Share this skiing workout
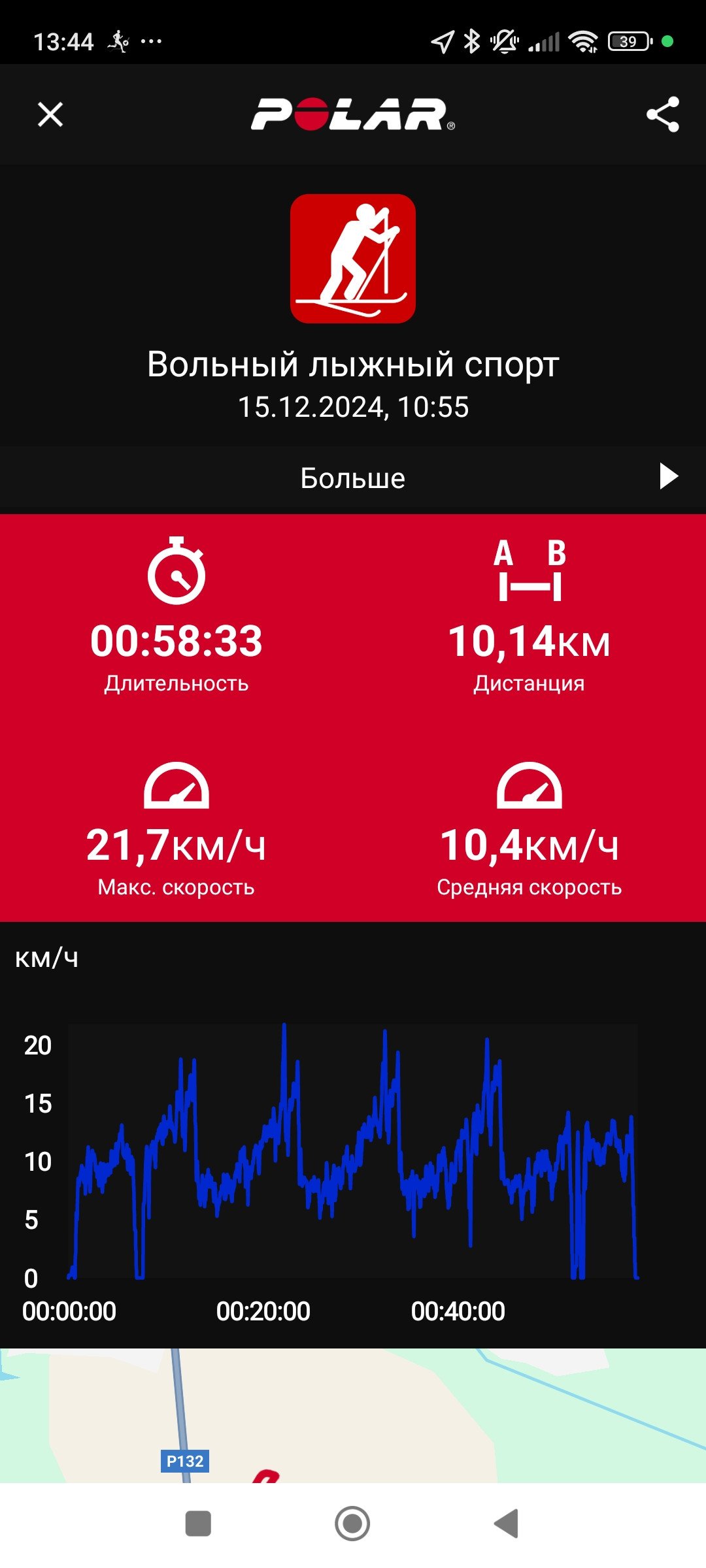This screenshot has height=1568, width=706. pos(663,114)
